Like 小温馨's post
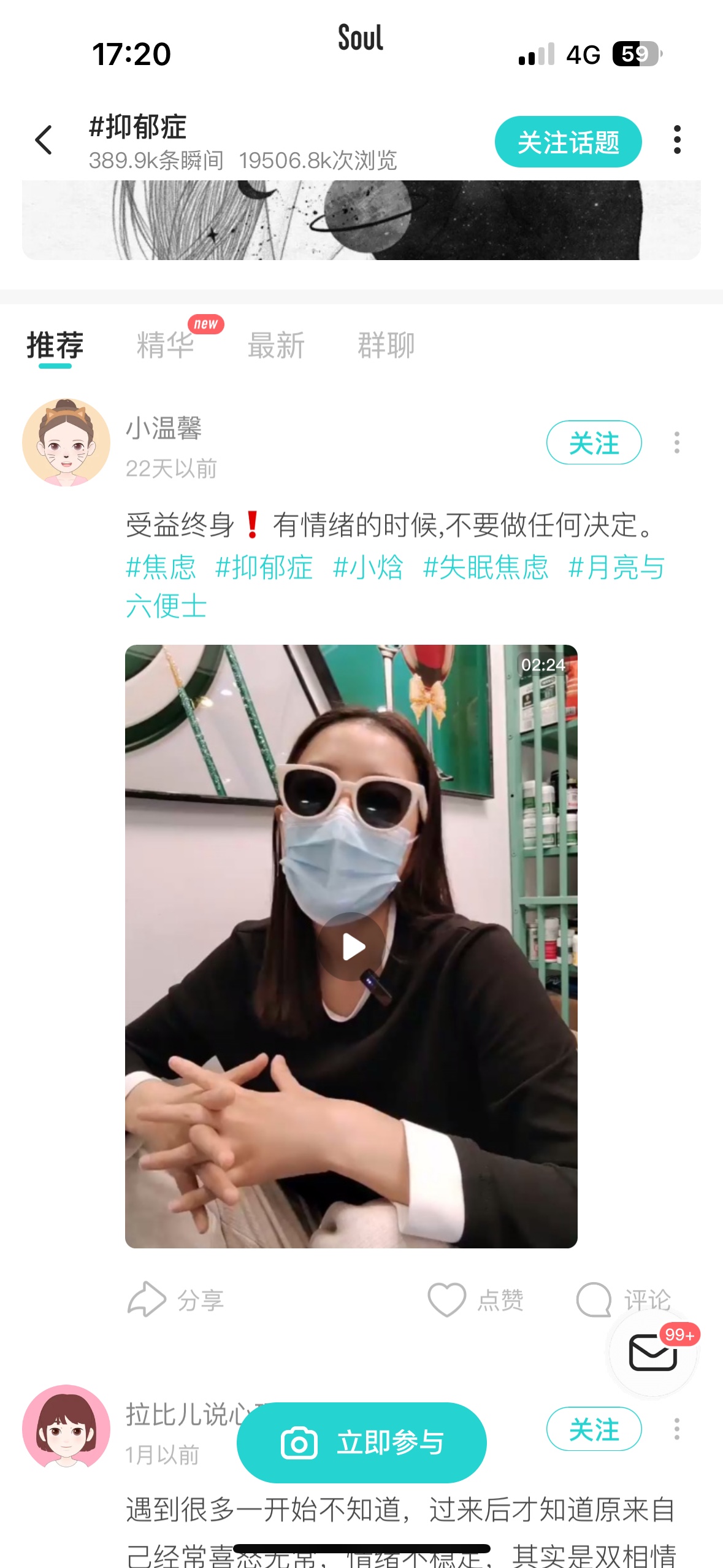The image size is (723, 1568). (x=476, y=1299)
